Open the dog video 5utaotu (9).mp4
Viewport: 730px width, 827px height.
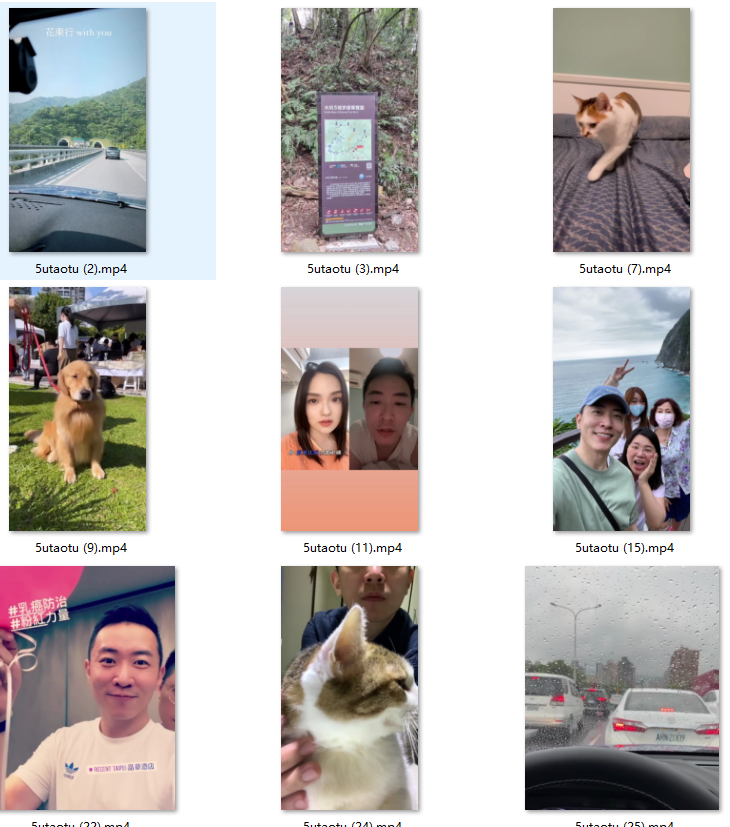click(78, 409)
